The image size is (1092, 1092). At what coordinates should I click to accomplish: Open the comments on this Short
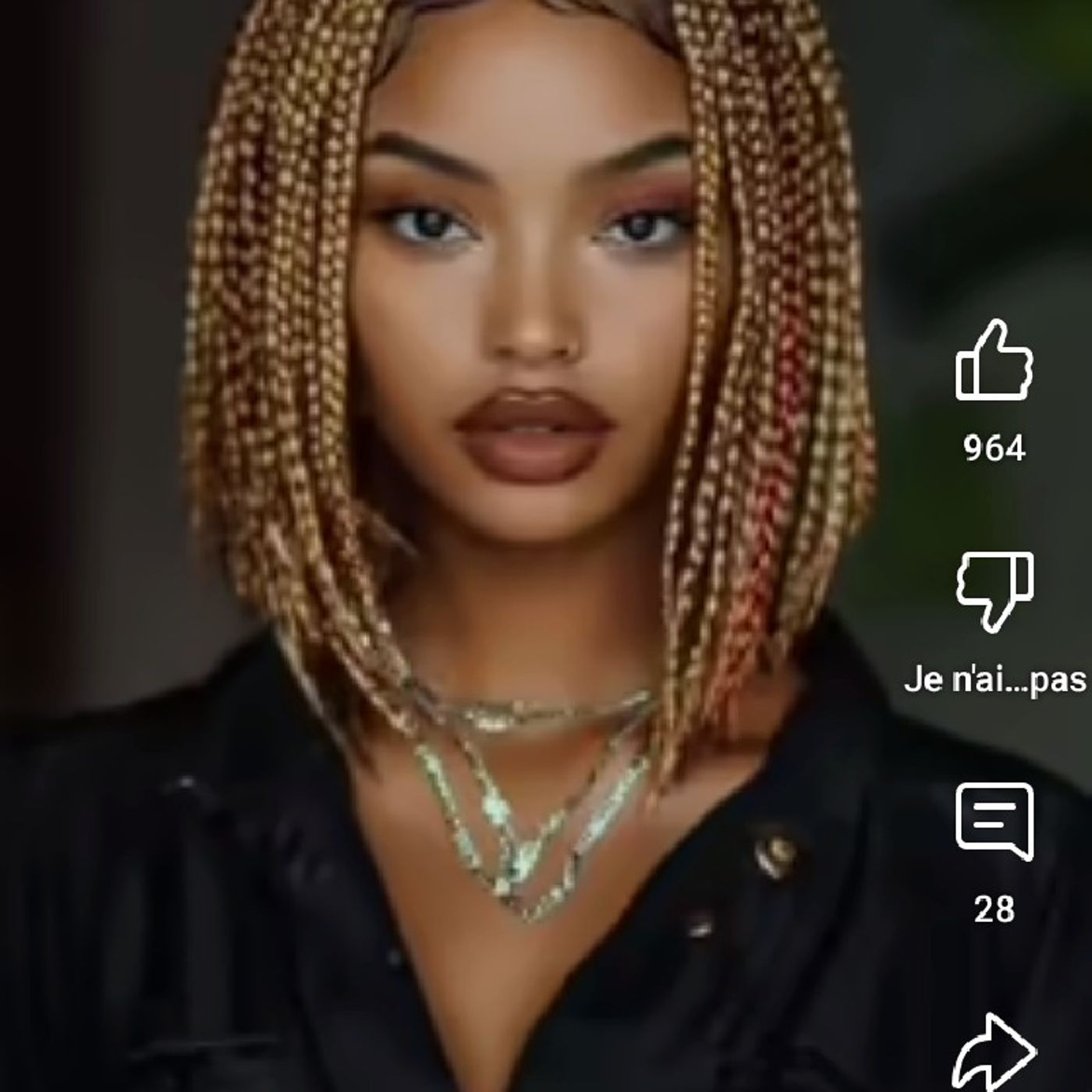[x=994, y=821]
